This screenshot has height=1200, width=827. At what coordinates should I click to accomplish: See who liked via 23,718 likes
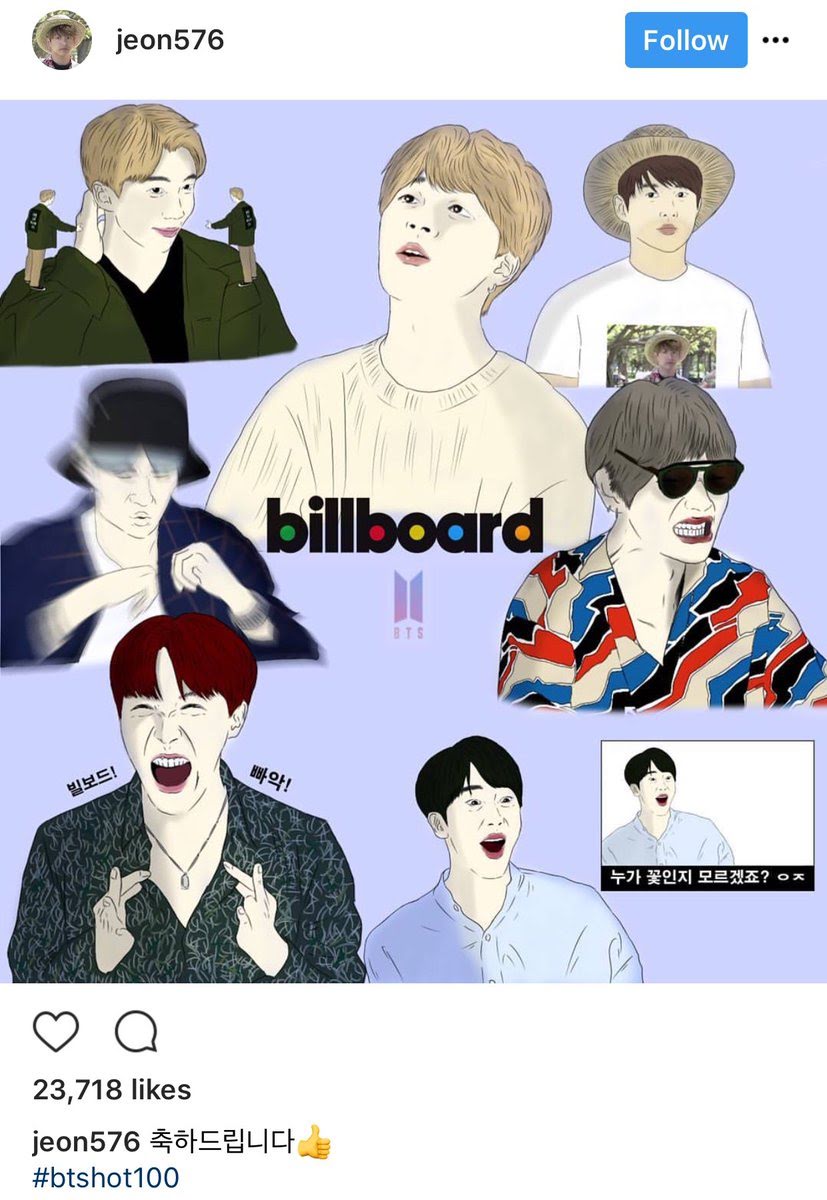click(x=112, y=1089)
